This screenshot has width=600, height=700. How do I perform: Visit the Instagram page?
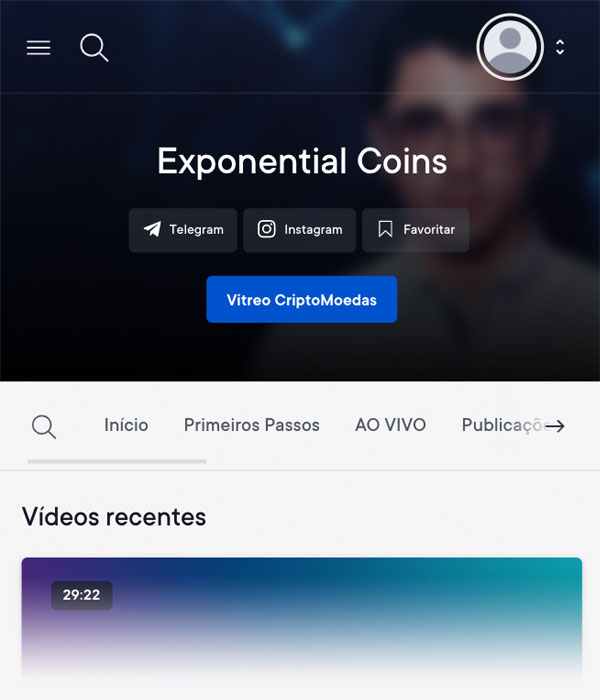300,230
